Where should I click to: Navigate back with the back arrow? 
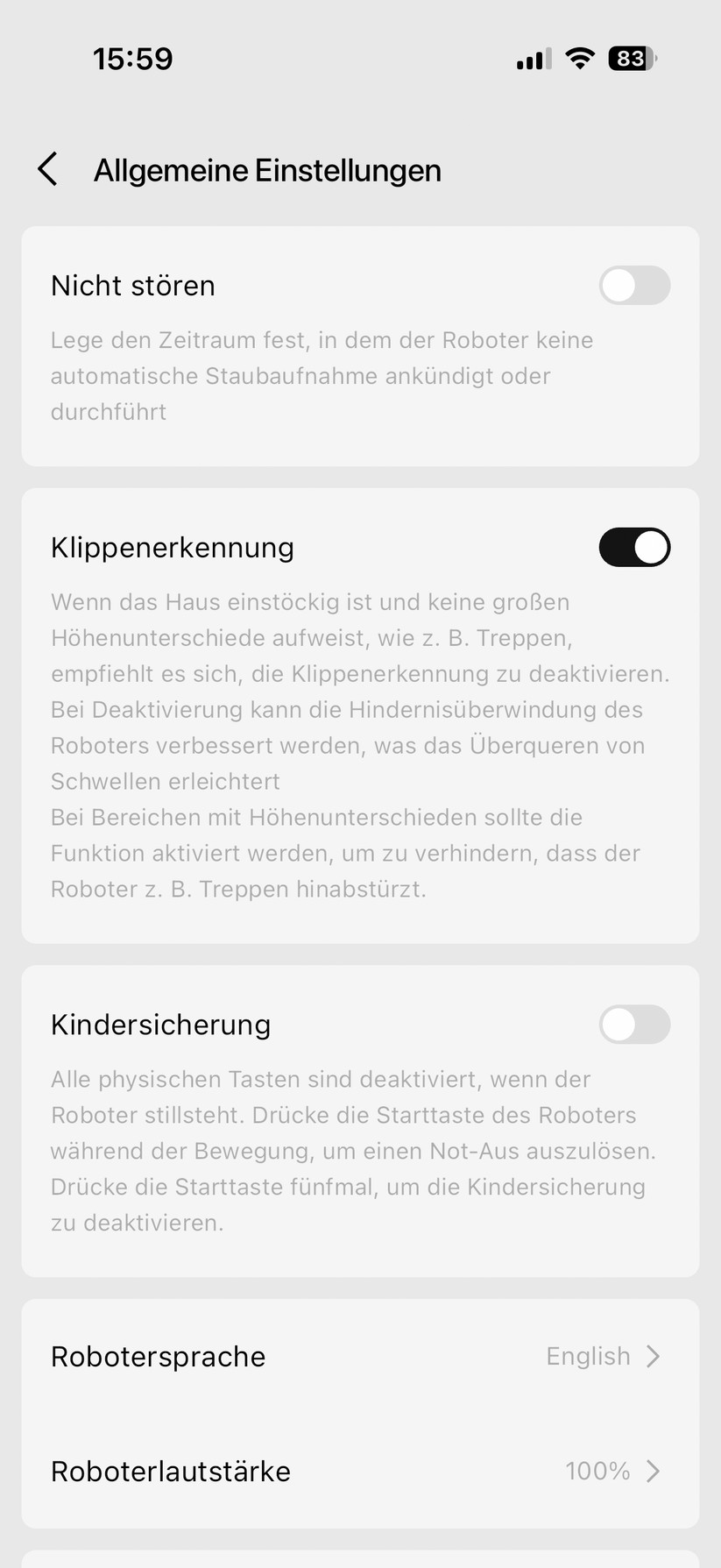(48, 168)
